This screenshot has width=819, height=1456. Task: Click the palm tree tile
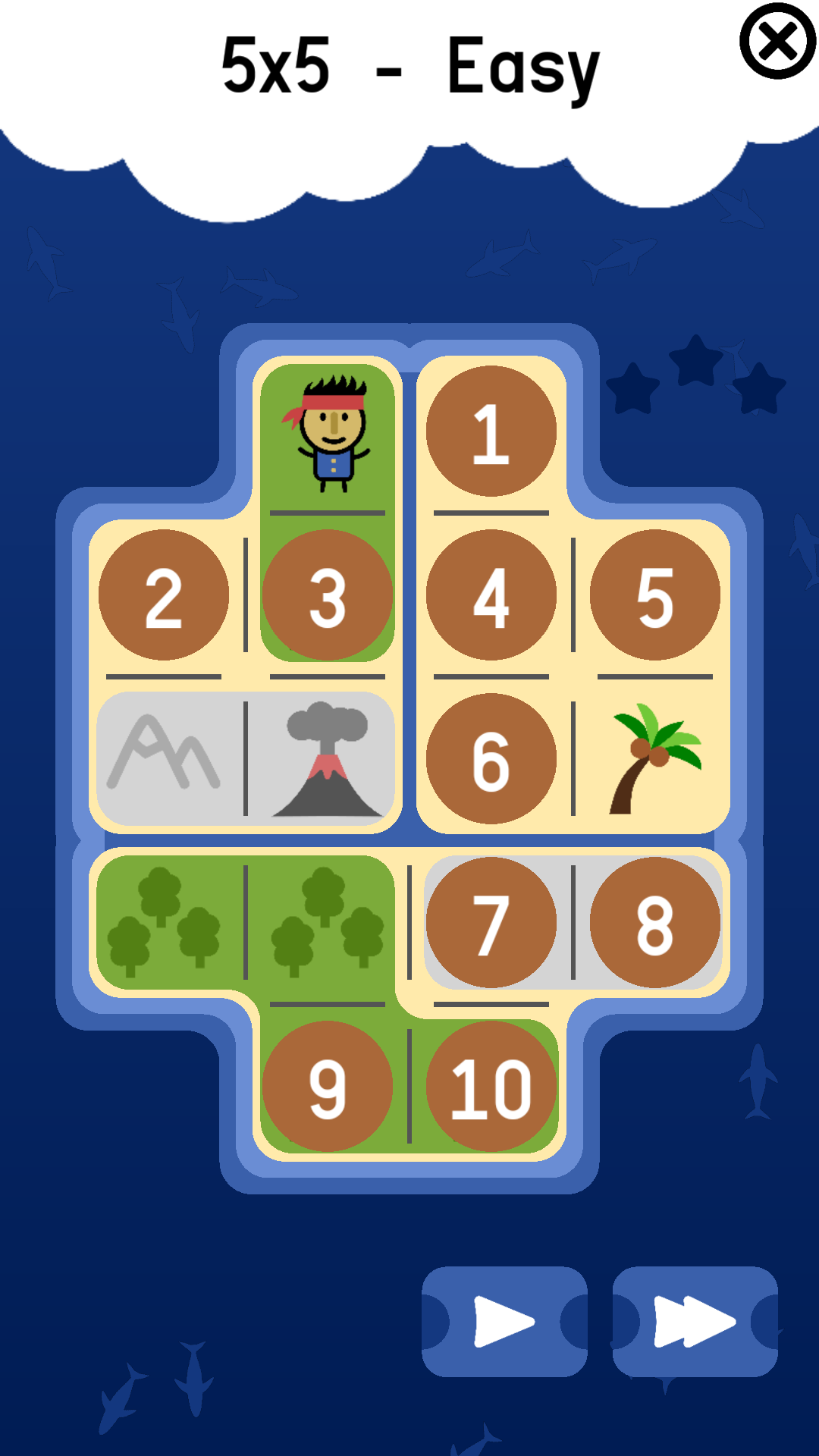[656, 758]
